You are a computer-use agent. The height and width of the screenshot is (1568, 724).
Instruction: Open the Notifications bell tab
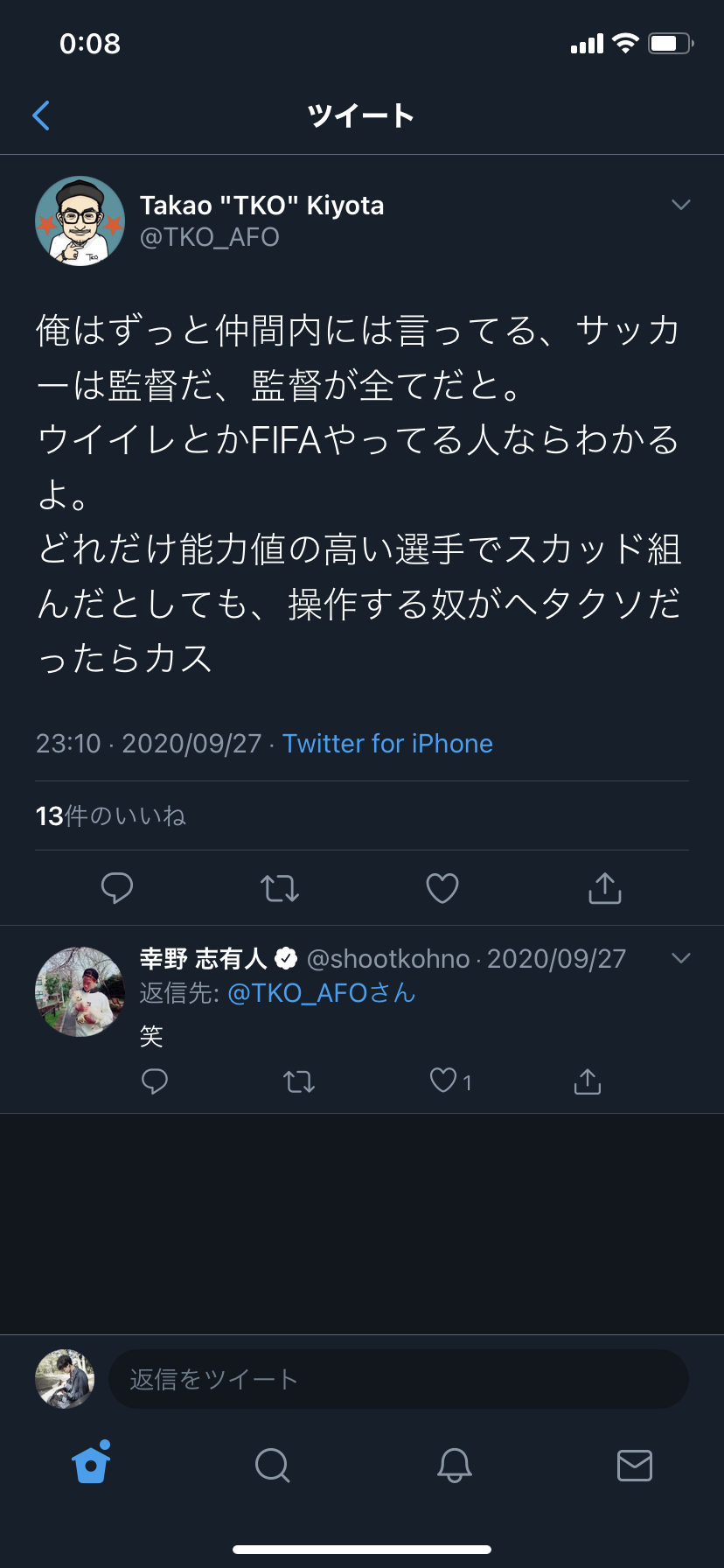point(454,1465)
